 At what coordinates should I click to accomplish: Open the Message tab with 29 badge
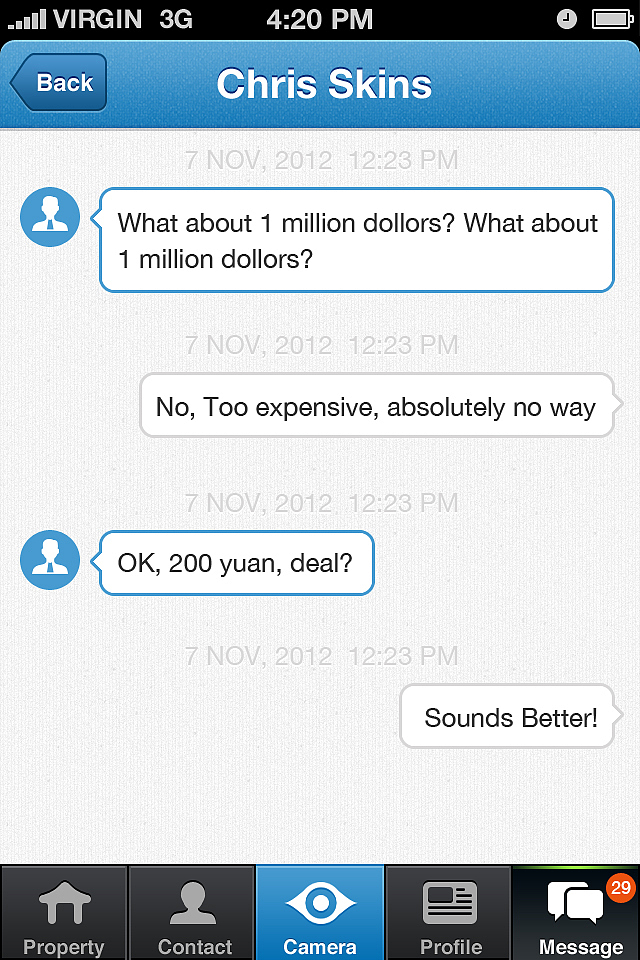pyautogui.click(x=578, y=914)
